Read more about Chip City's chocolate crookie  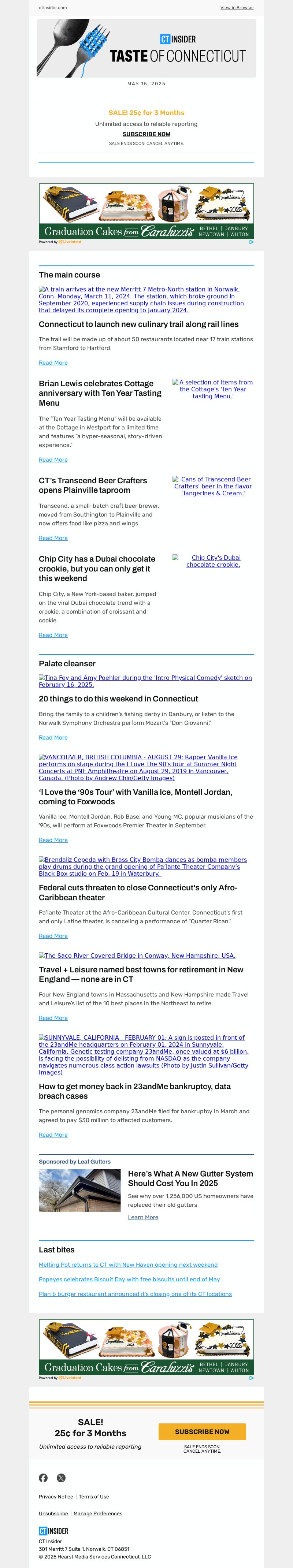click(53, 635)
